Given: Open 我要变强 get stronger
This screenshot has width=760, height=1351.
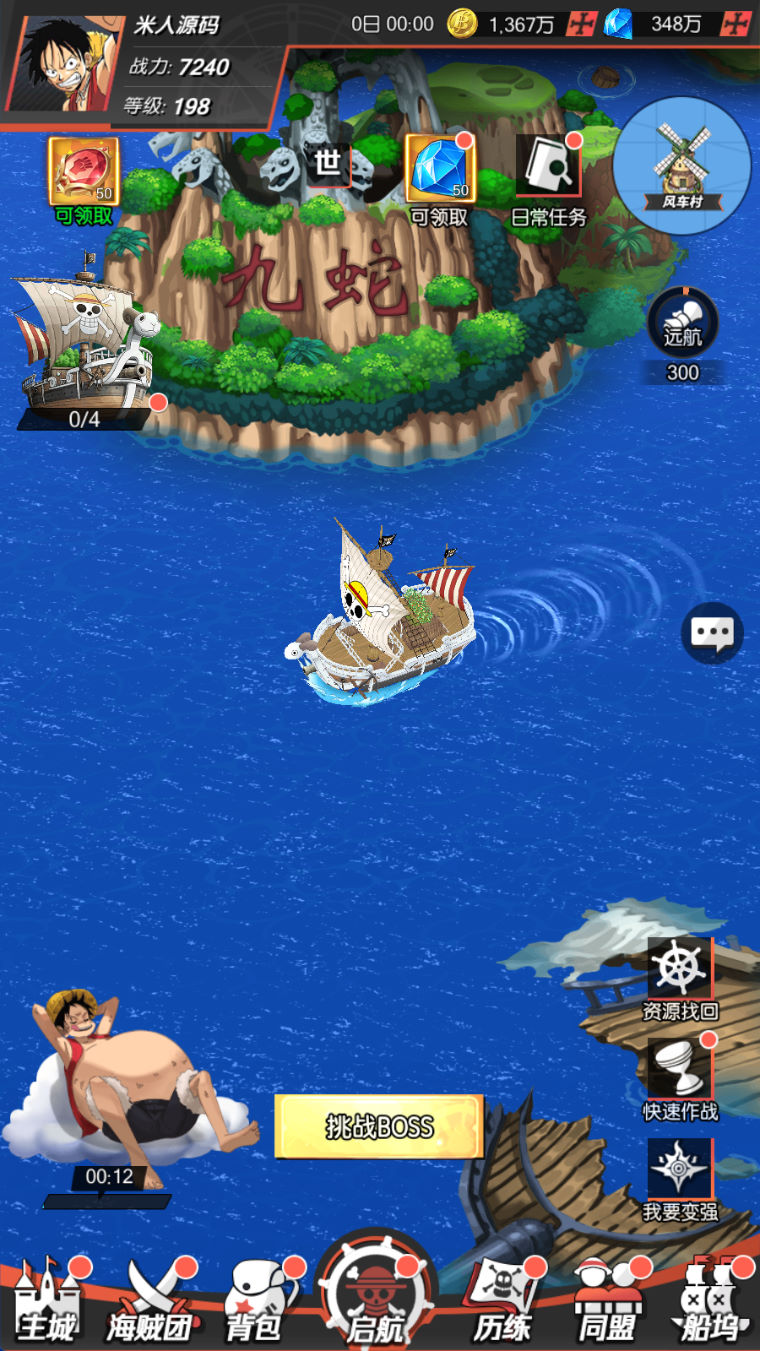Looking at the screenshot, I should [681, 1180].
